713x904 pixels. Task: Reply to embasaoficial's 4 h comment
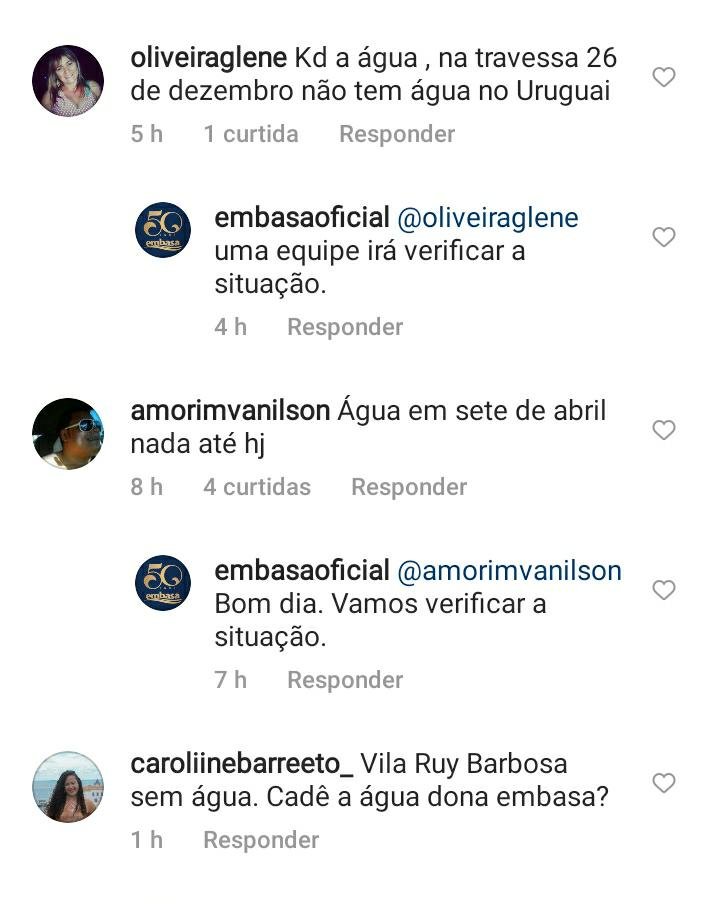tap(345, 327)
